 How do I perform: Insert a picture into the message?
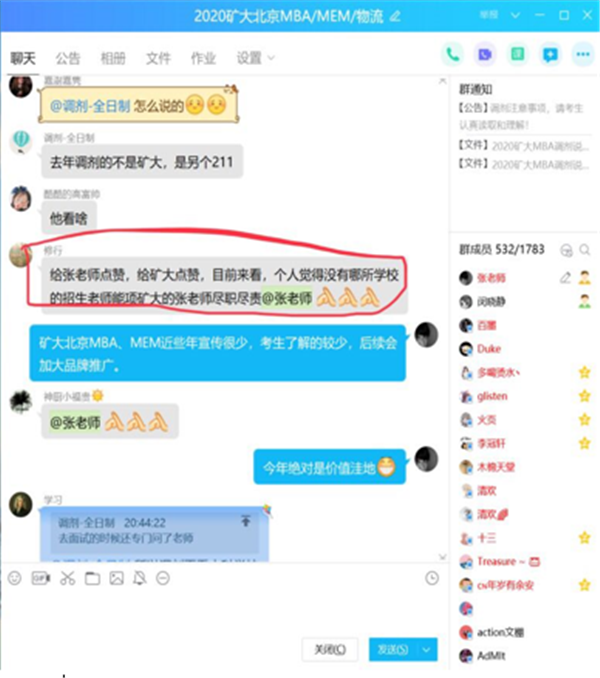(116, 578)
